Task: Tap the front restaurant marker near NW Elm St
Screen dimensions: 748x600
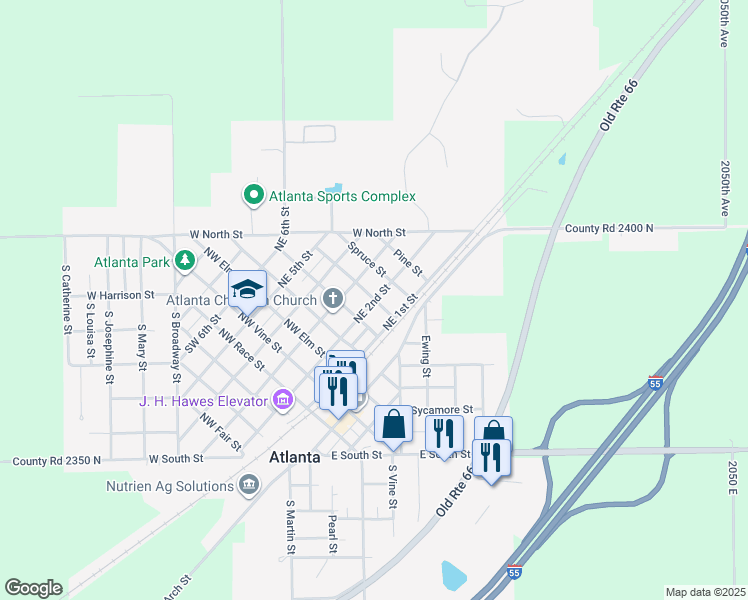Action: tap(337, 391)
